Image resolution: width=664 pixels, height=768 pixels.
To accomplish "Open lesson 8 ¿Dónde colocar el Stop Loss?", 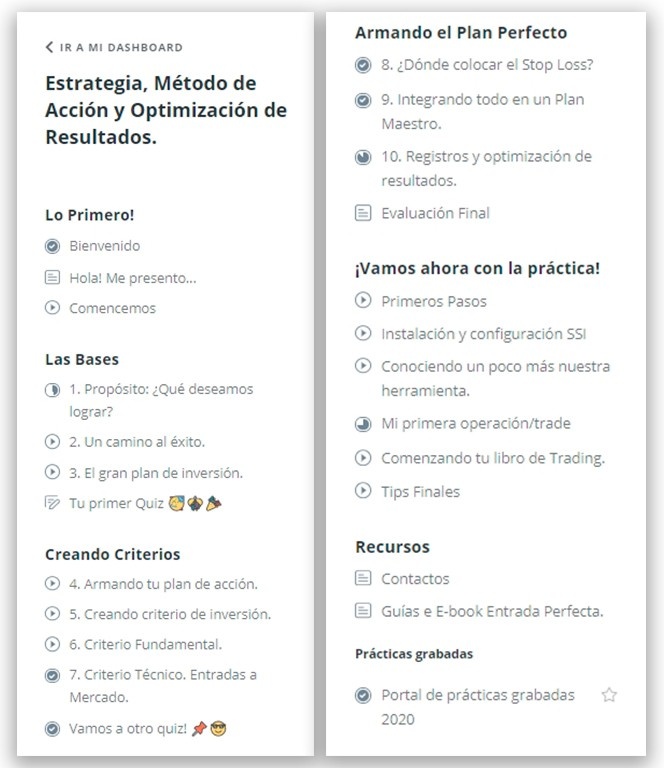I will [x=487, y=65].
